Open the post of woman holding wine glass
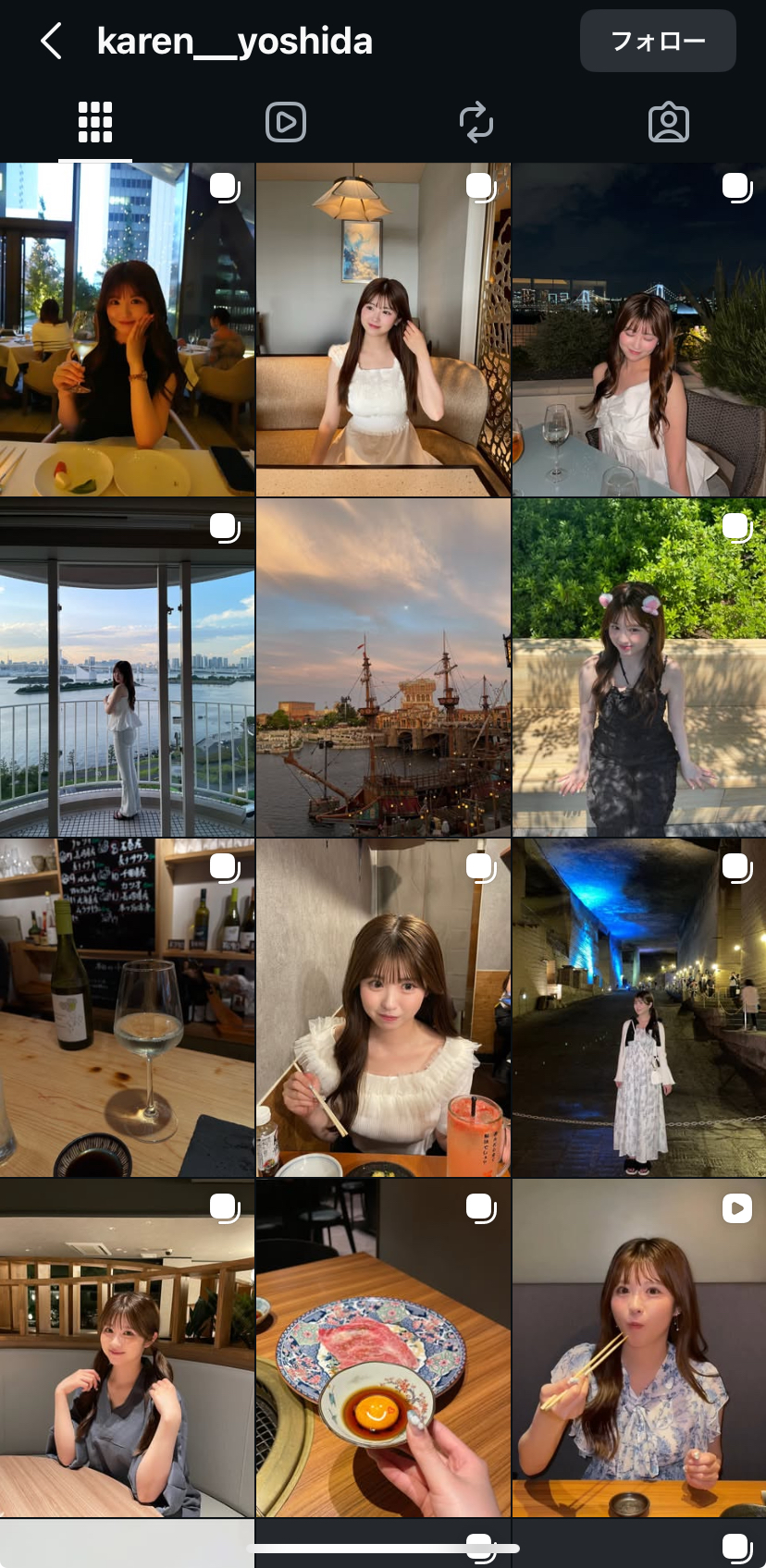The image size is (766, 1568). 127,330
